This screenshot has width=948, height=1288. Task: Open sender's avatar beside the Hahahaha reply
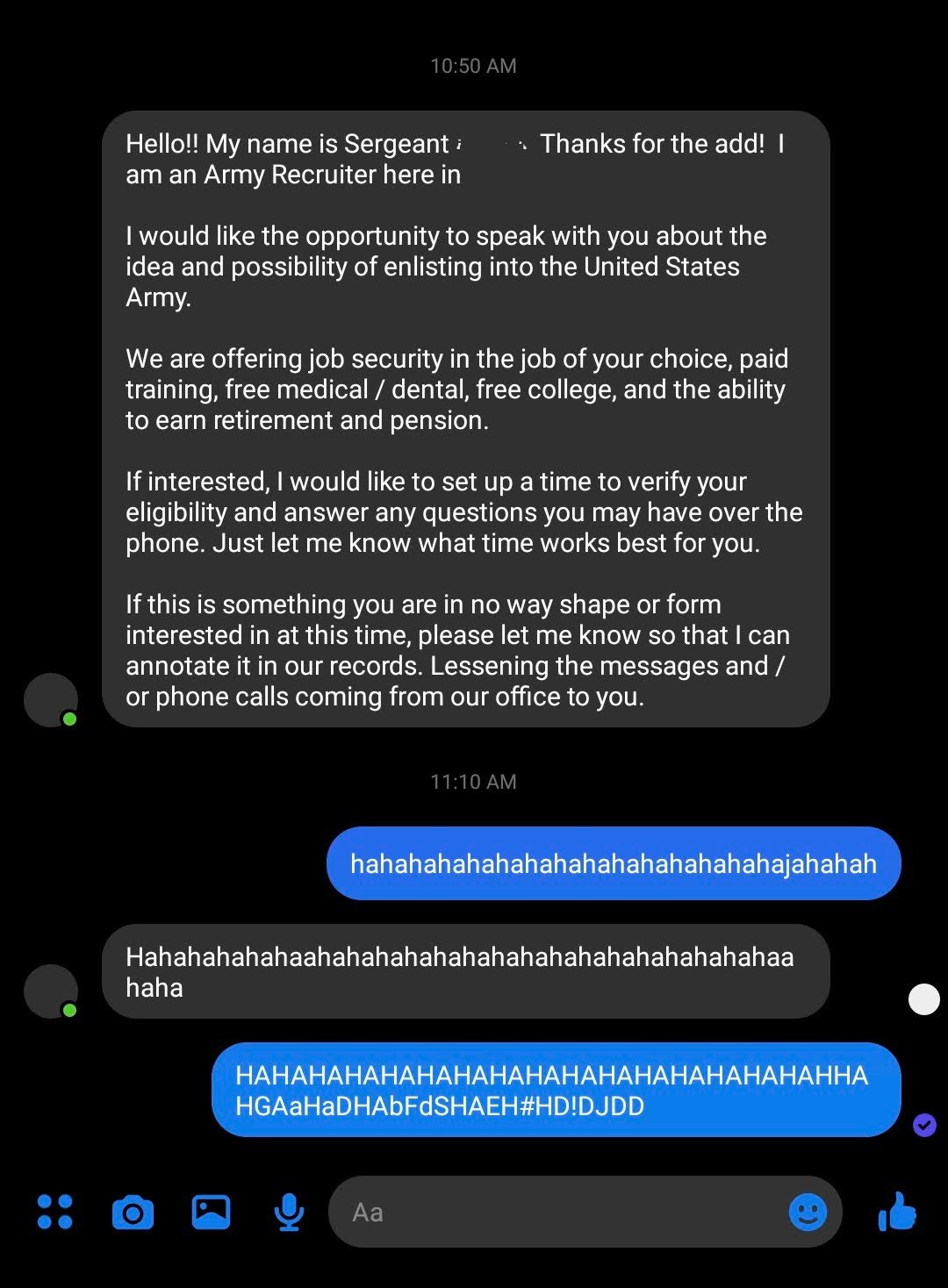point(51,991)
